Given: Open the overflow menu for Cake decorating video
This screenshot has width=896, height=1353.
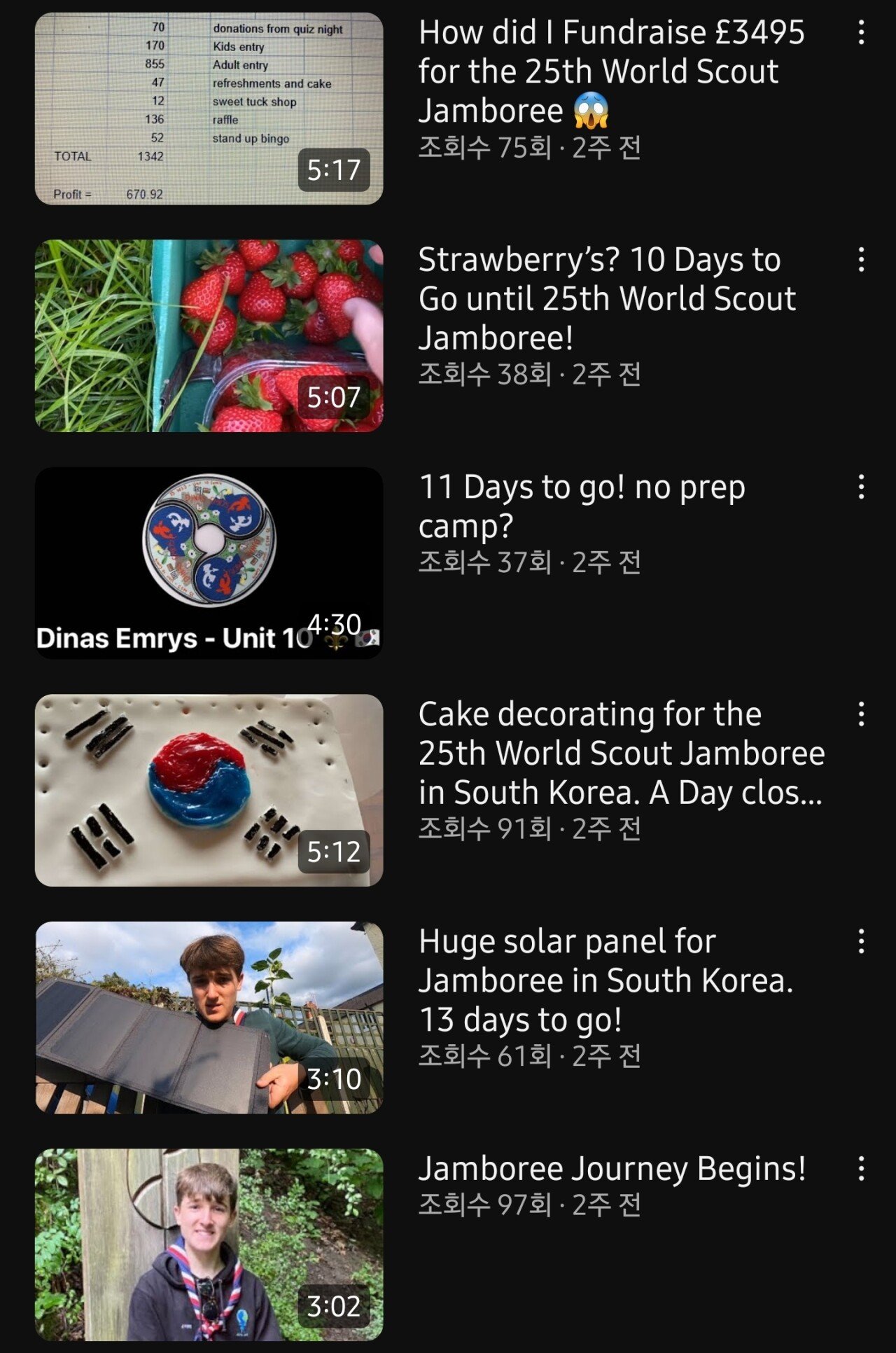Looking at the screenshot, I should [x=861, y=714].
